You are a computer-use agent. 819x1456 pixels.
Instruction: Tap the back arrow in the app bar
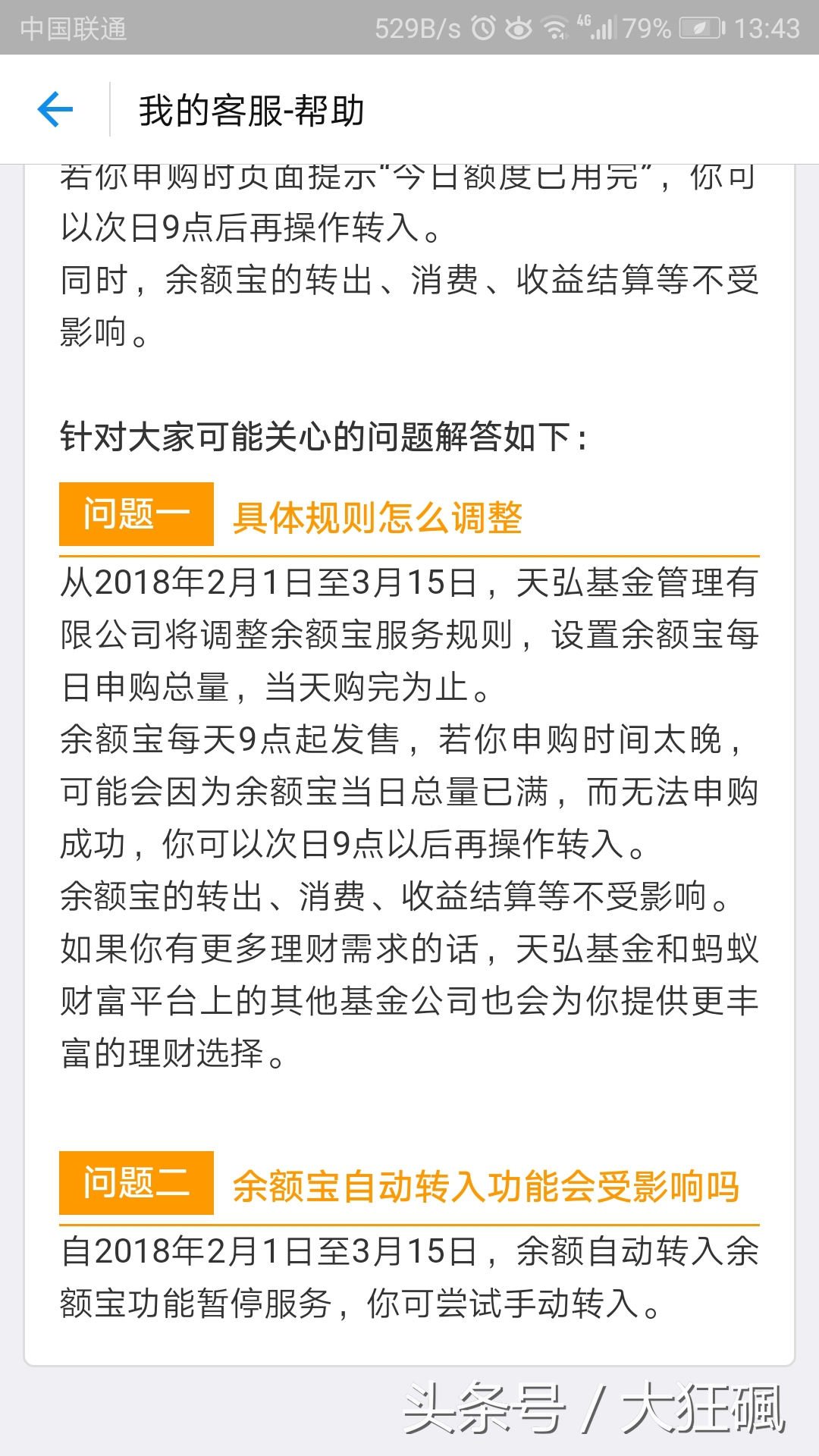(55, 109)
